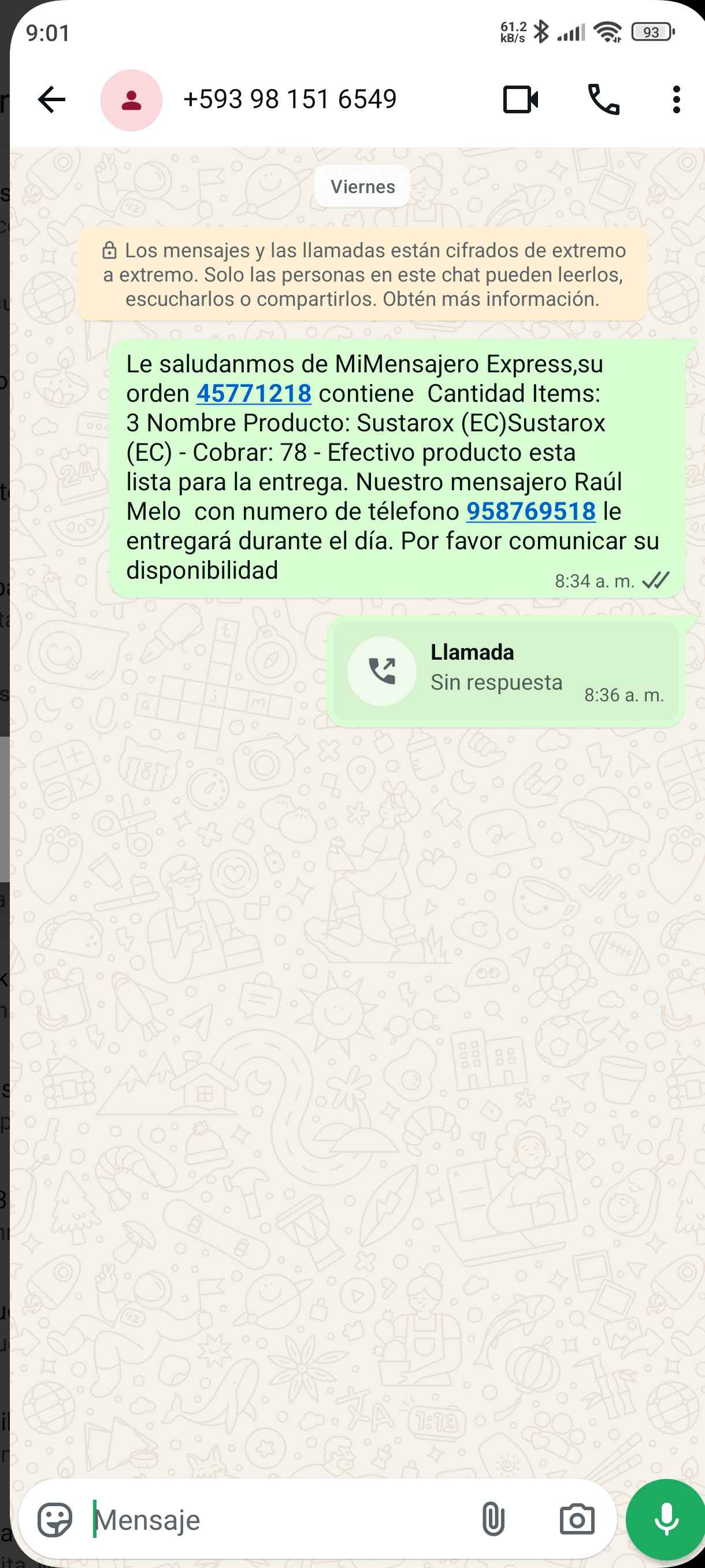Image resolution: width=705 pixels, height=1568 pixels.
Task: Open the end-to-end encryption info notice
Action: tap(362, 275)
